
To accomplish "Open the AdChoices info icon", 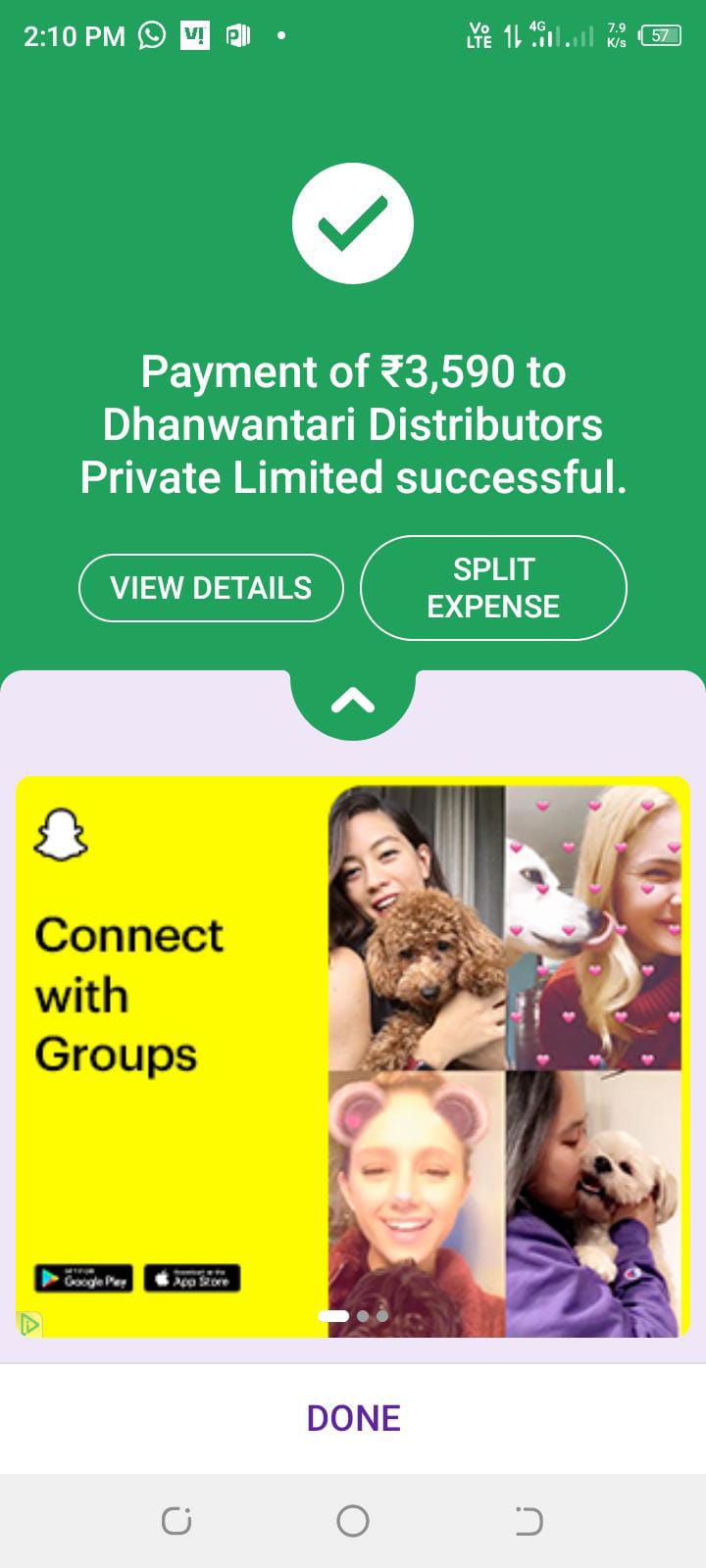I will (x=29, y=1325).
